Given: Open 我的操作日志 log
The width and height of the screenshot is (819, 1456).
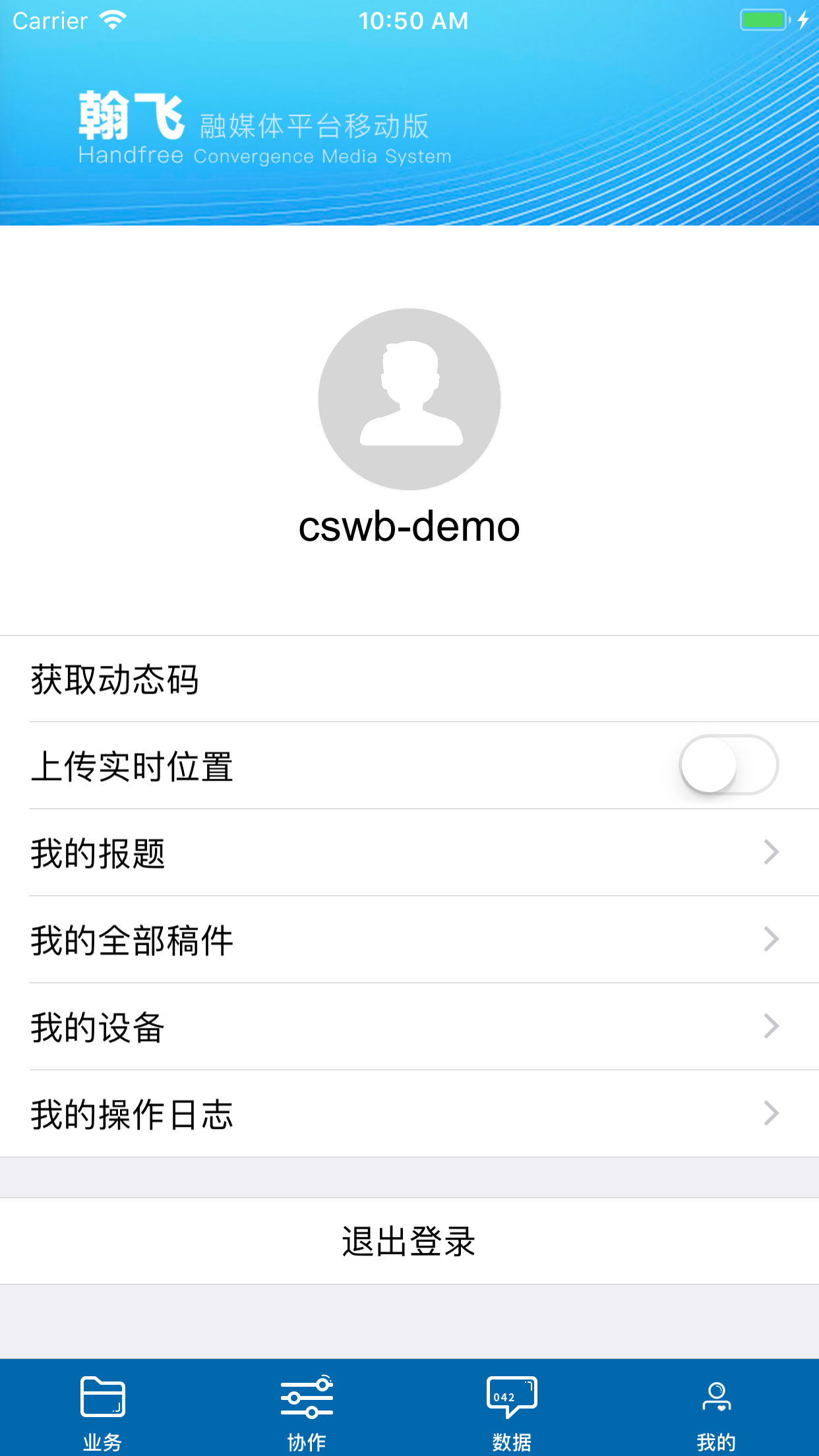Looking at the screenshot, I should coord(409,1114).
